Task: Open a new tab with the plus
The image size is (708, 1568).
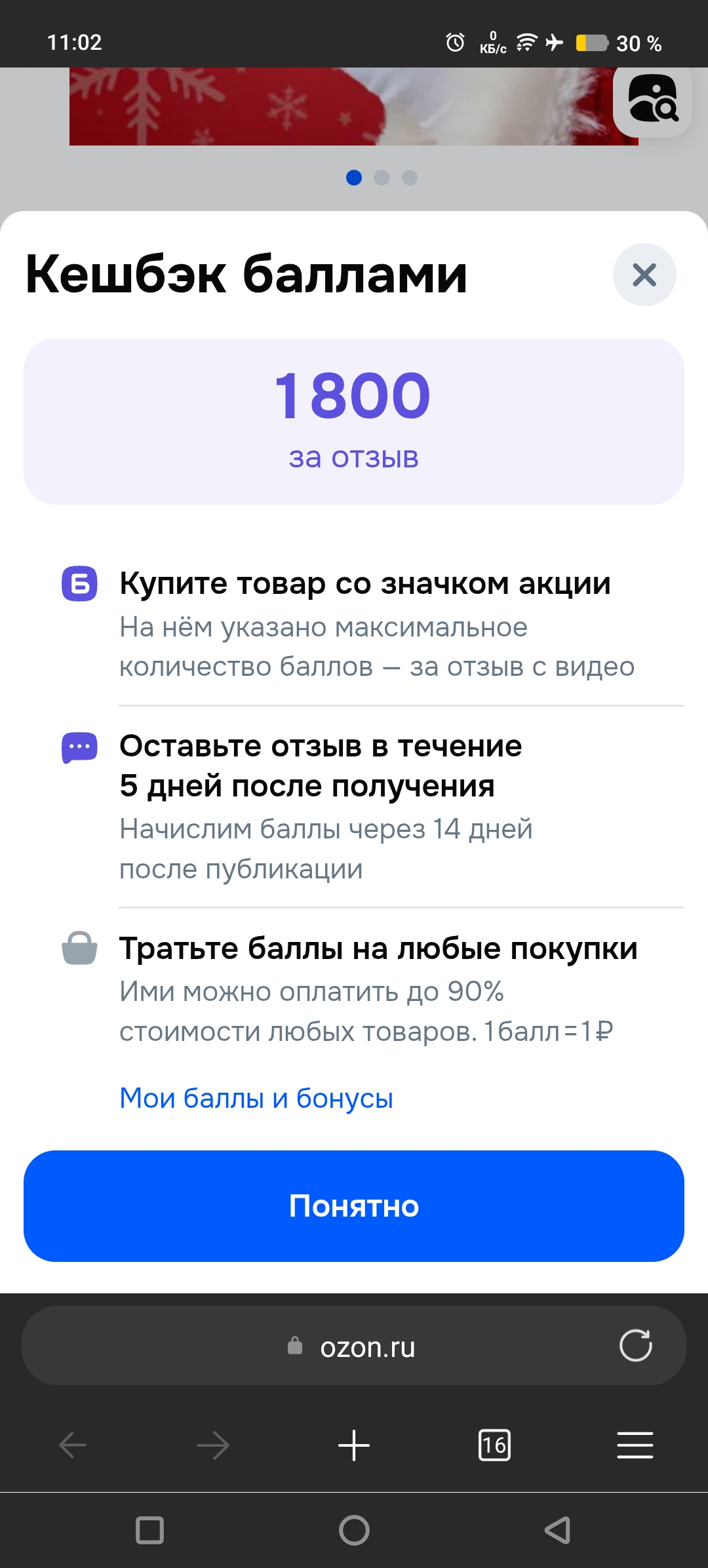Action: 354,1445
